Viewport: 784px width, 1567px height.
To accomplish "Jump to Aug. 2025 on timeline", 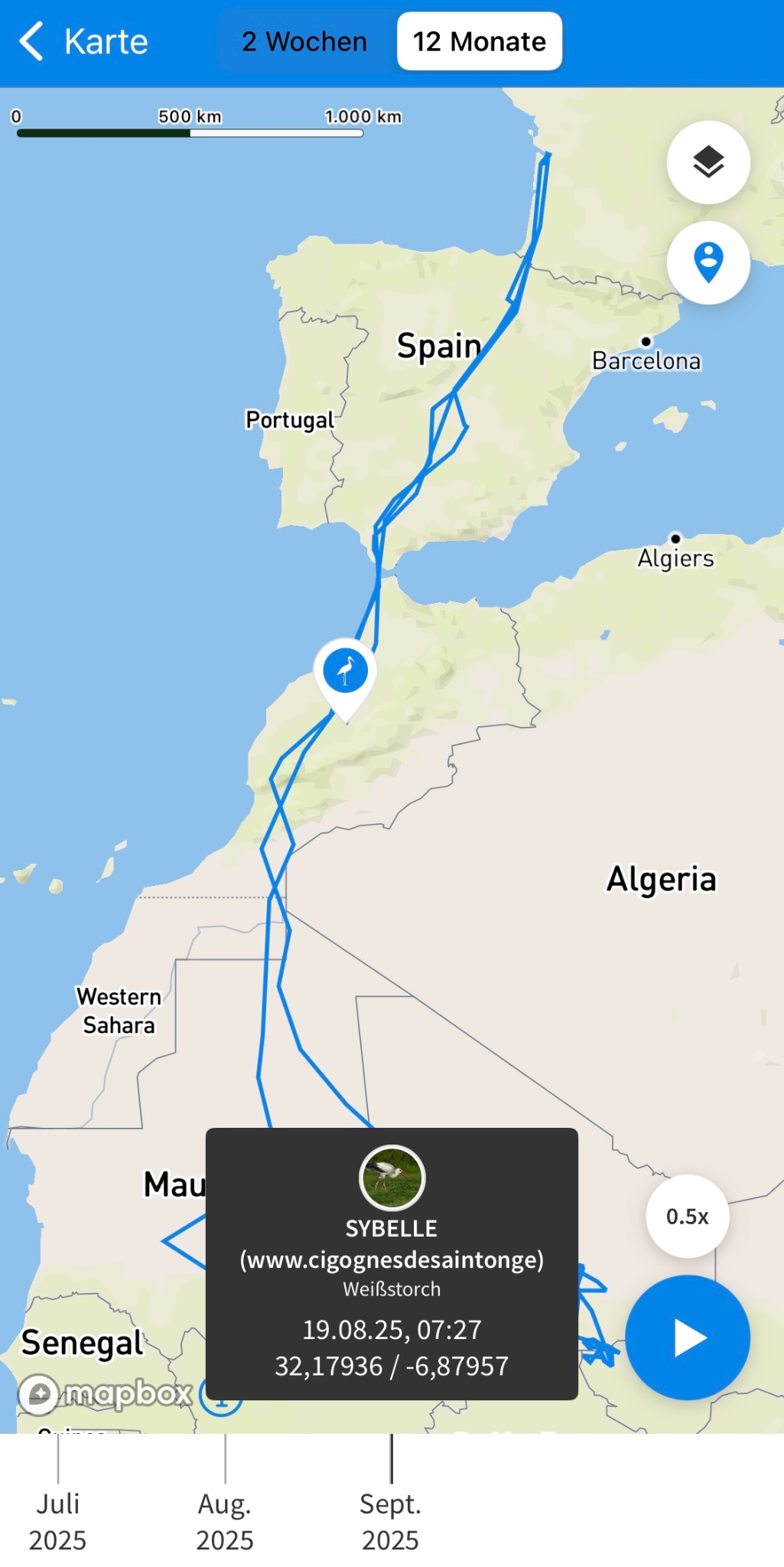I will [225, 1520].
